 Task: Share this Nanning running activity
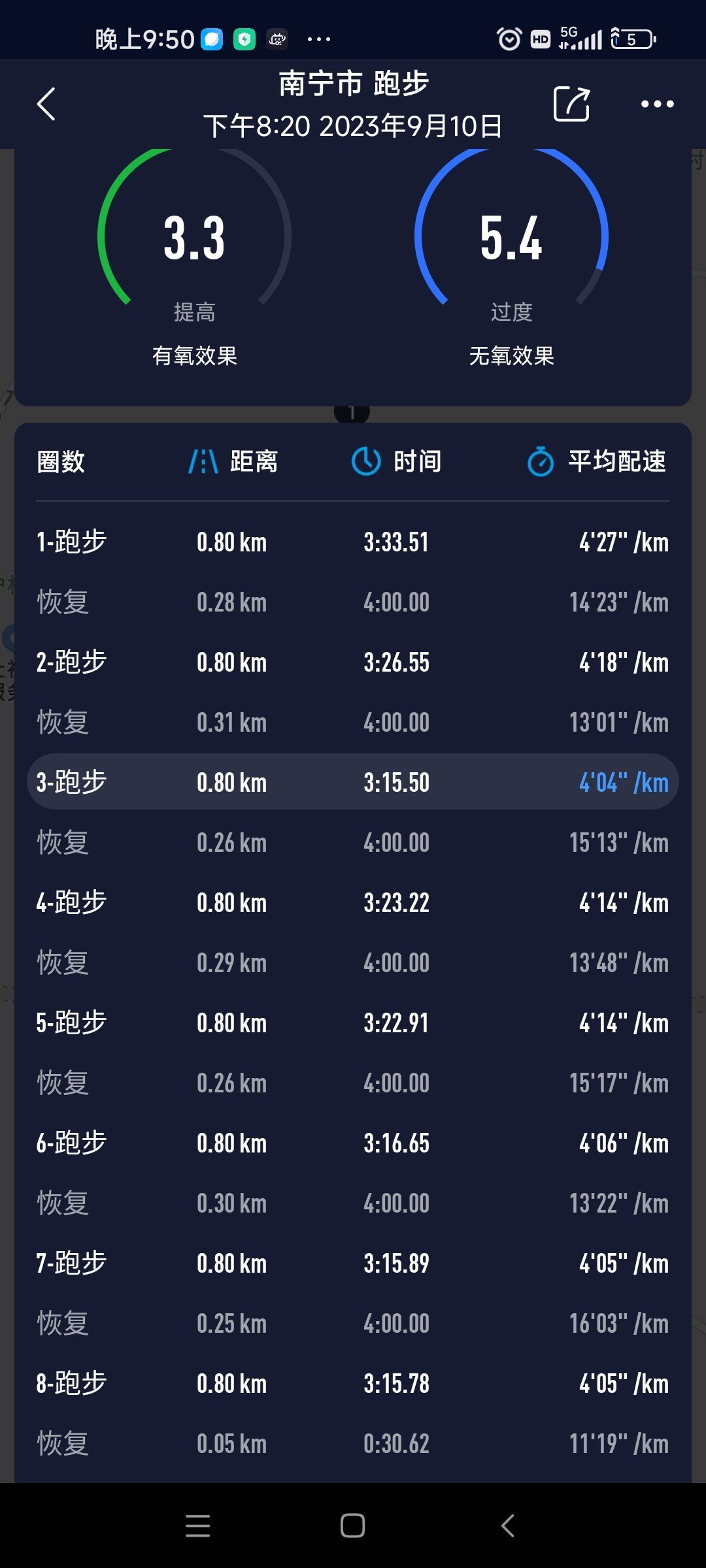571,104
